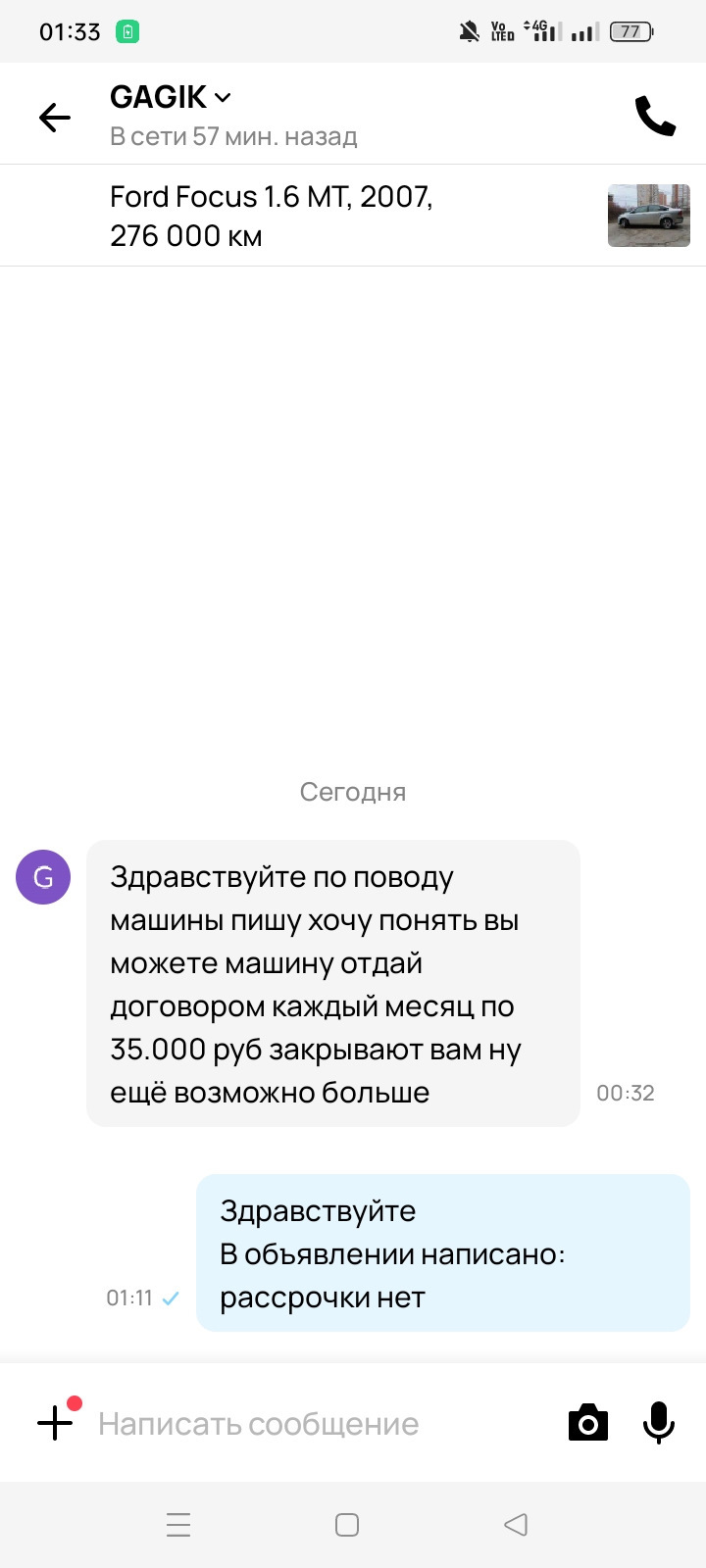
Task: Open GAGIK's profile avatar
Action: coord(43,877)
